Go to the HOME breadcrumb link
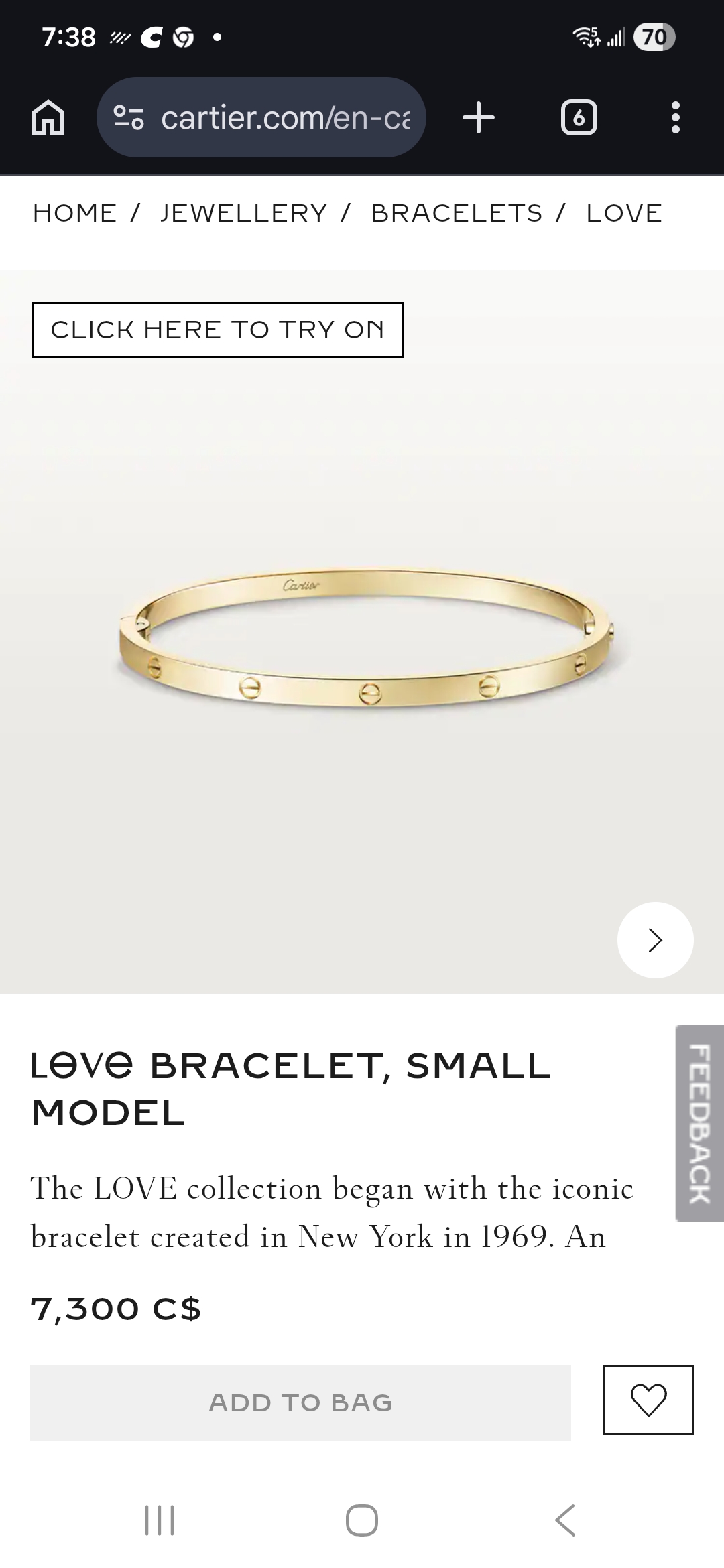Image resolution: width=724 pixels, height=1568 pixels. pos(75,213)
